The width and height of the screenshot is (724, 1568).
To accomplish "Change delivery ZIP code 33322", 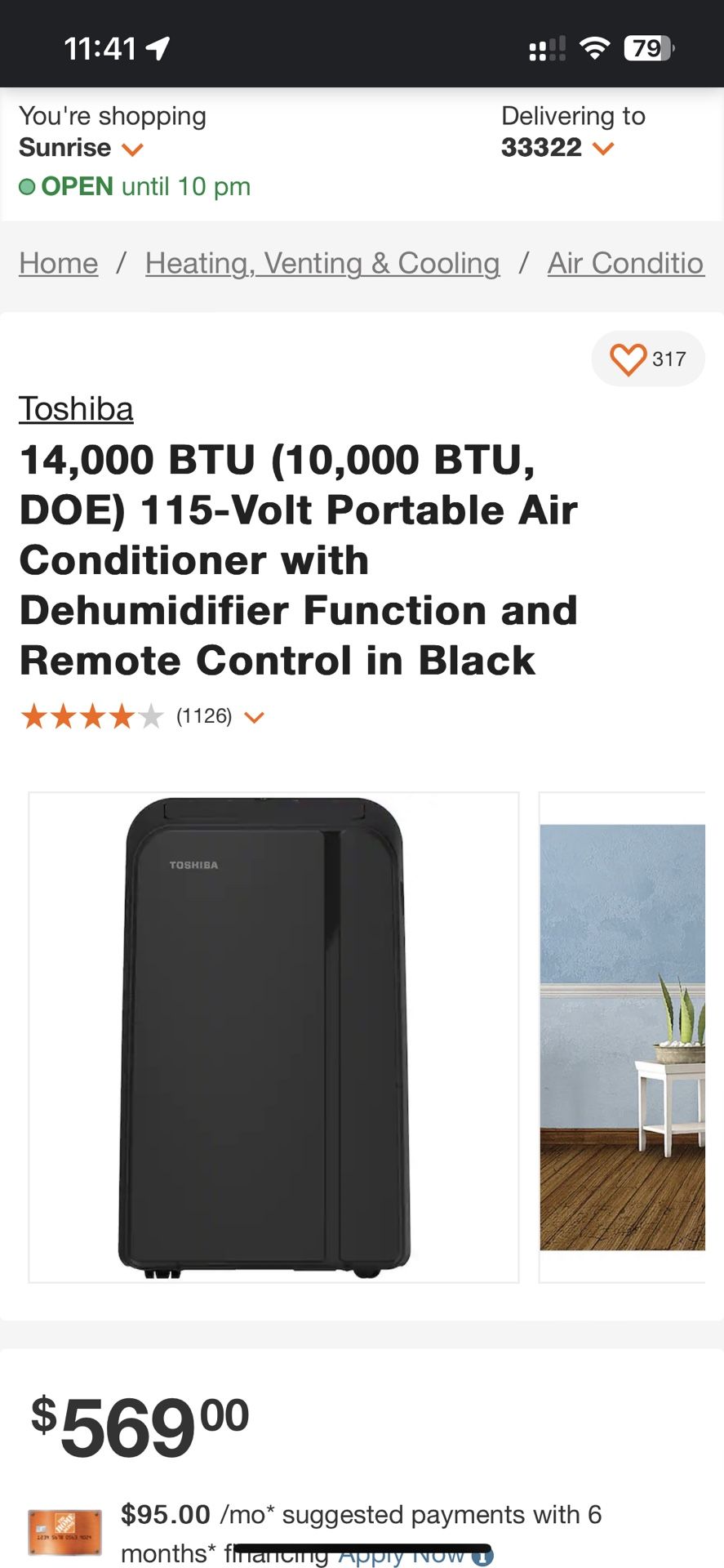I will [557, 148].
